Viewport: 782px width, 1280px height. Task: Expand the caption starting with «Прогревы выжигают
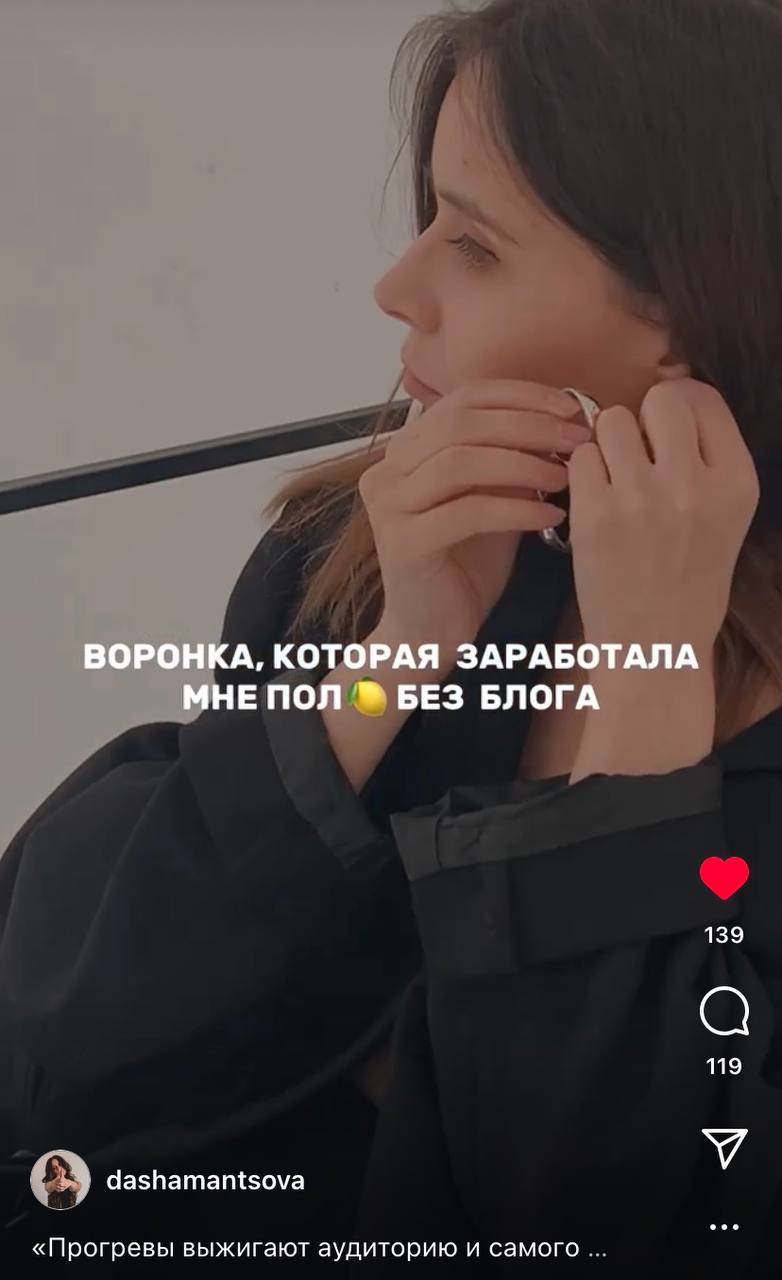(320, 1248)
